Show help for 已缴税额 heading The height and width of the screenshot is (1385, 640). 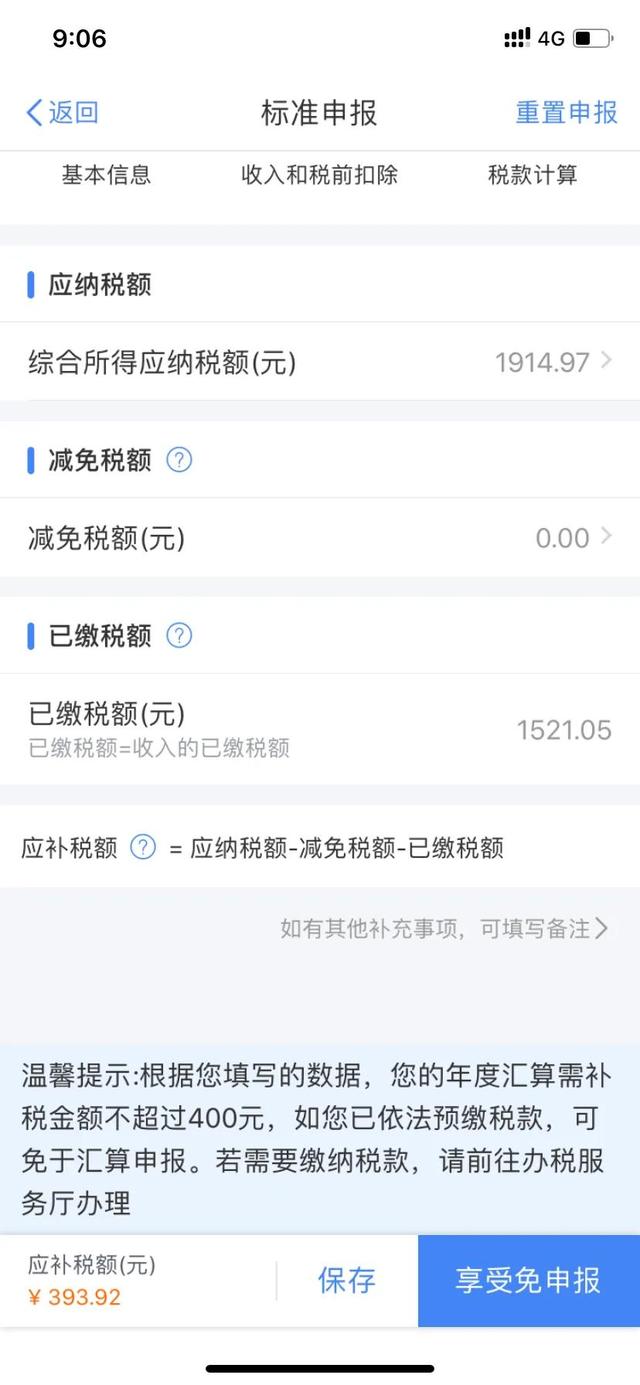pyautogui.click(x=179, y=635)
